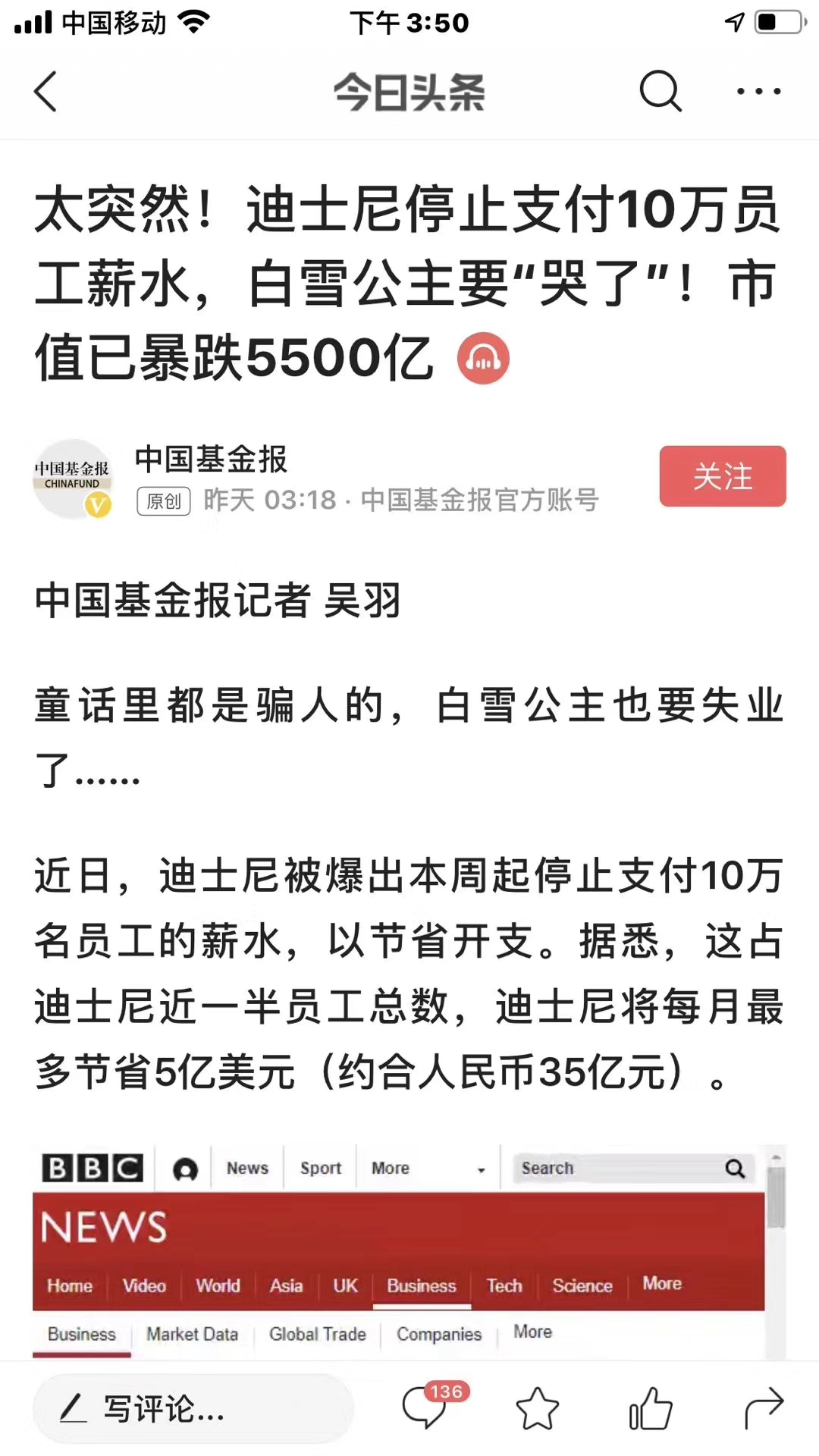Viewport: 819px width, 1456px height.
Task: Tap the 原创 label next to the timestamp
Action: pos(164,501)
